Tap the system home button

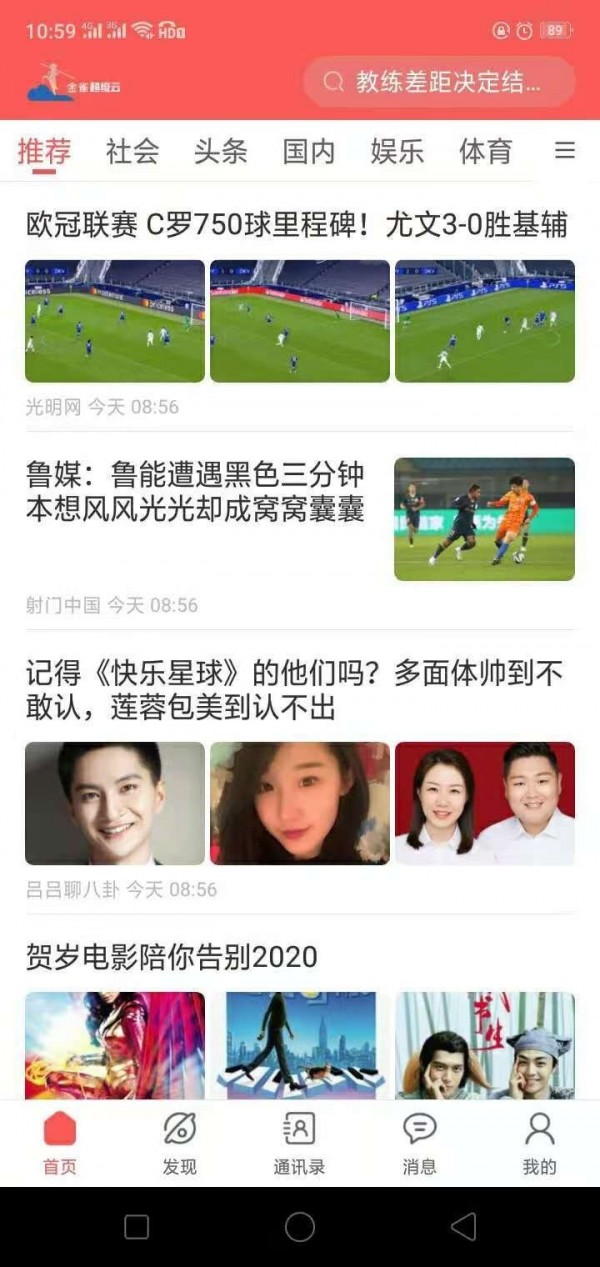299,1227
